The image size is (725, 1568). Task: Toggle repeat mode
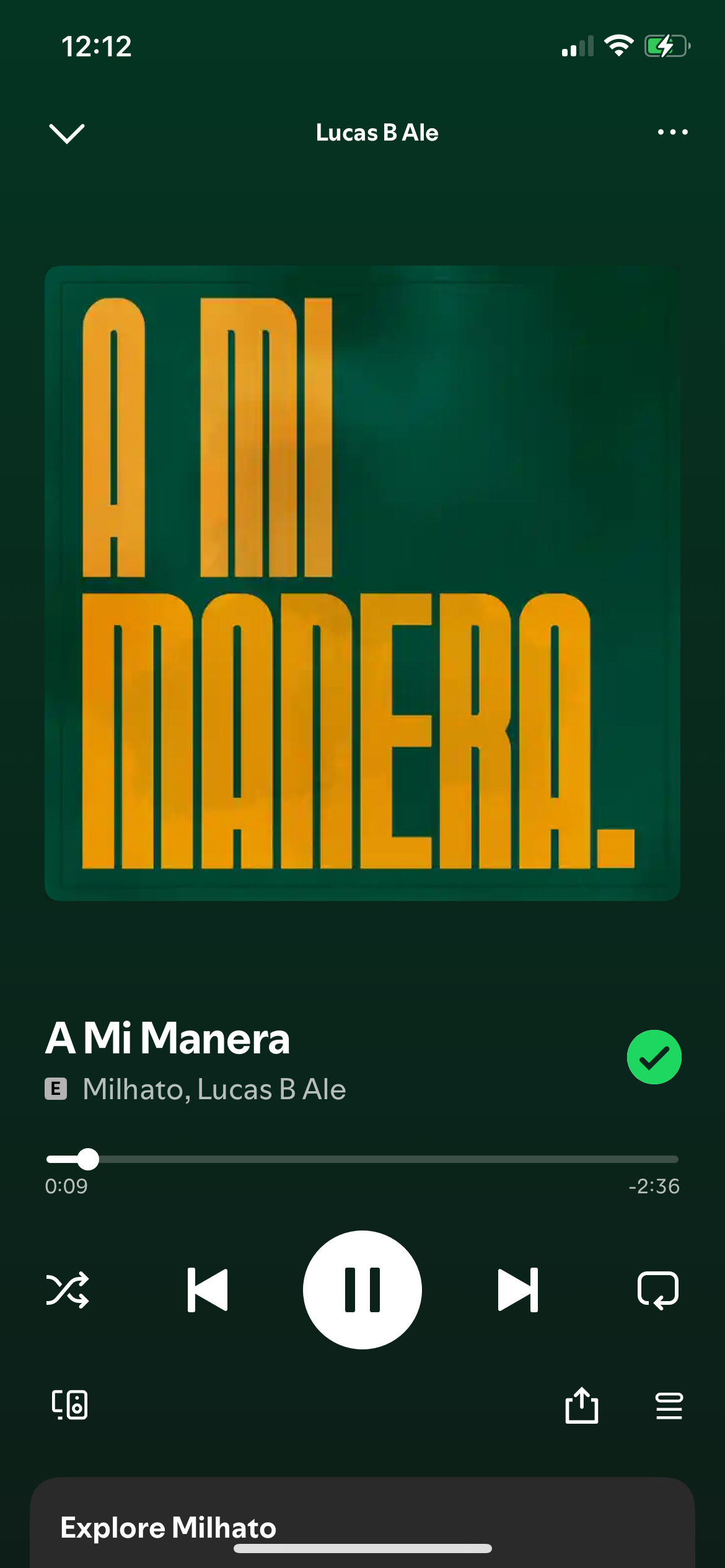(658, 1290)
